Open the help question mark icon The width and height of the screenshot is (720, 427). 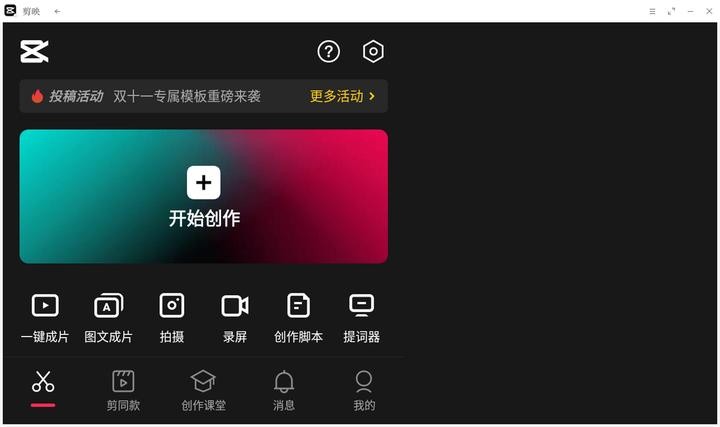coord(328,51)
